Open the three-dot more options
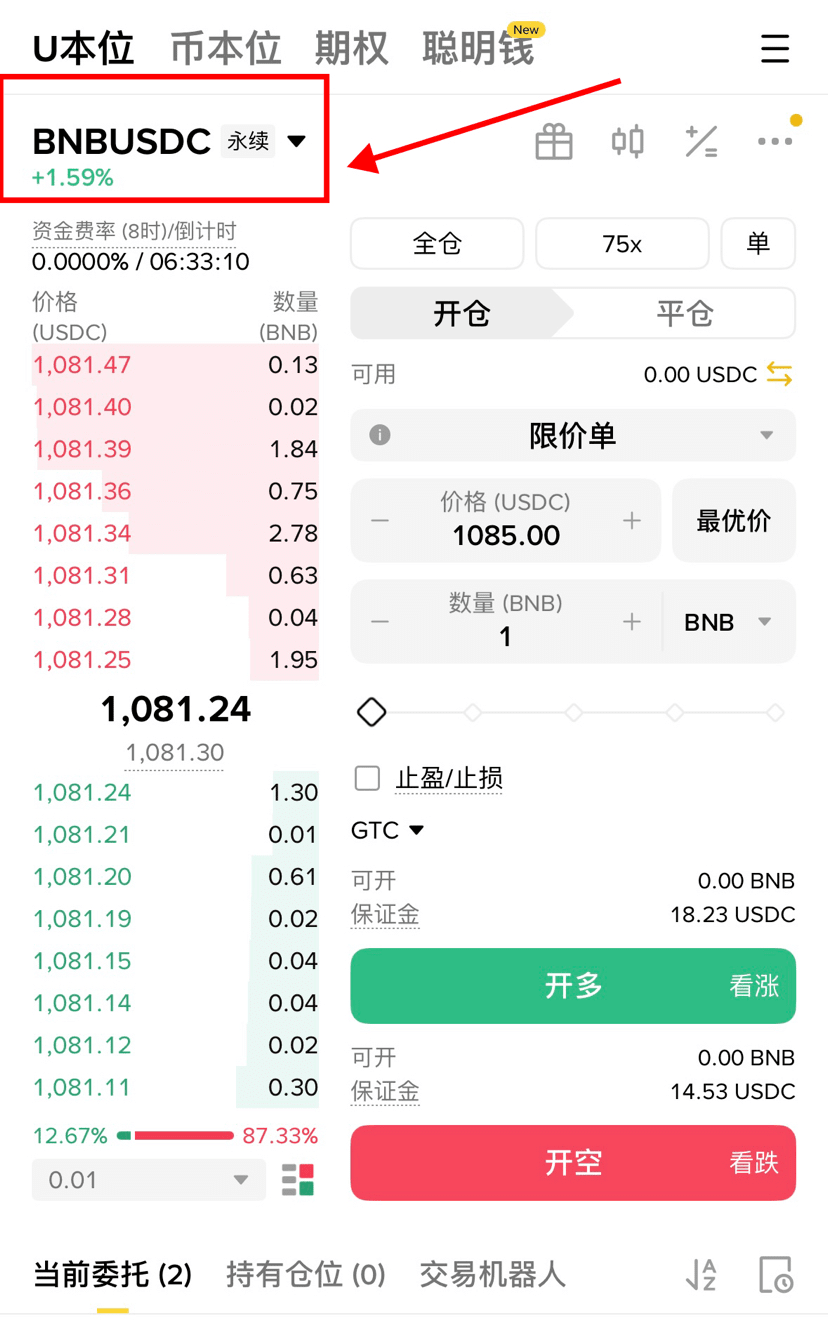 coord(775,142)
